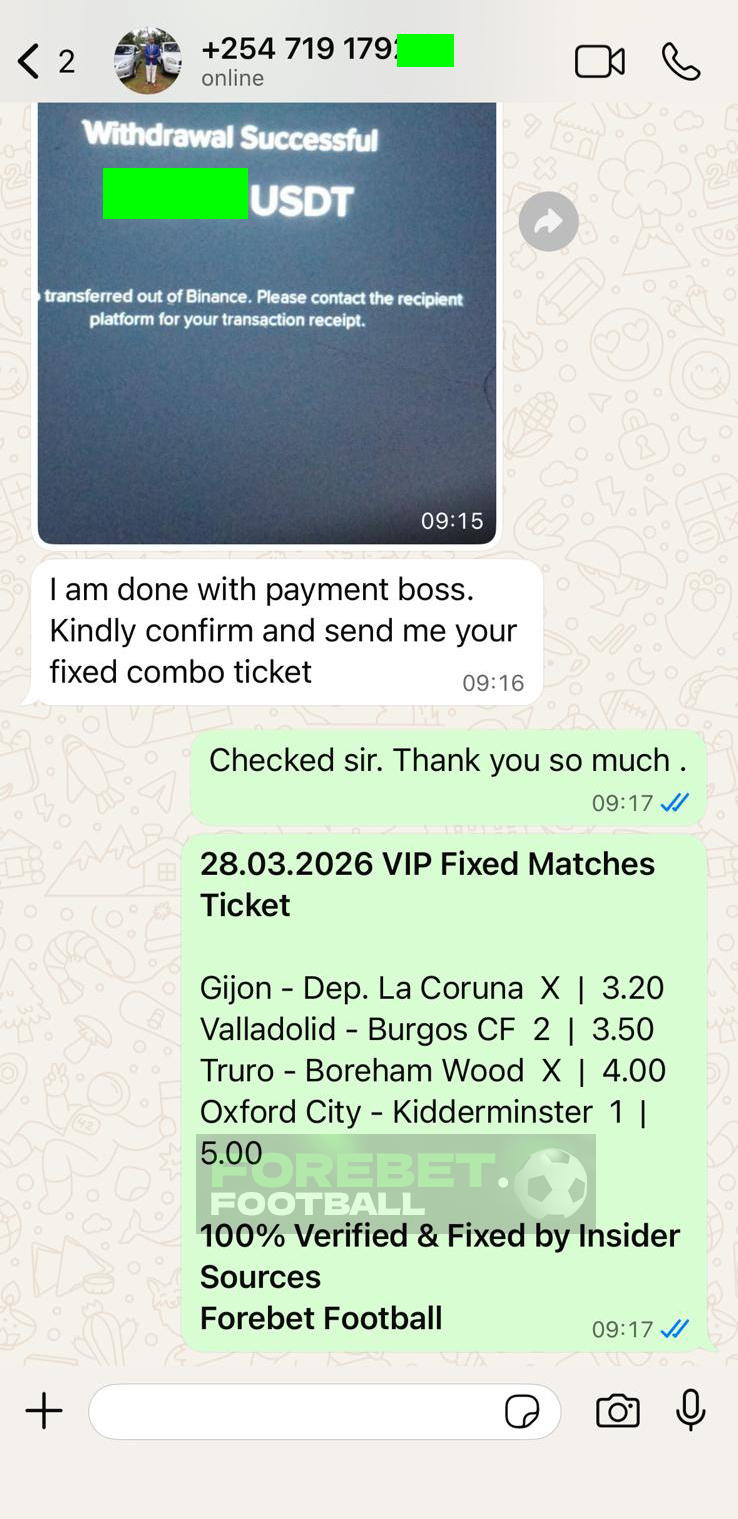738x1519 pixels.
Task: Record a voice note with the microphone icon
Action: (690, 1411)
